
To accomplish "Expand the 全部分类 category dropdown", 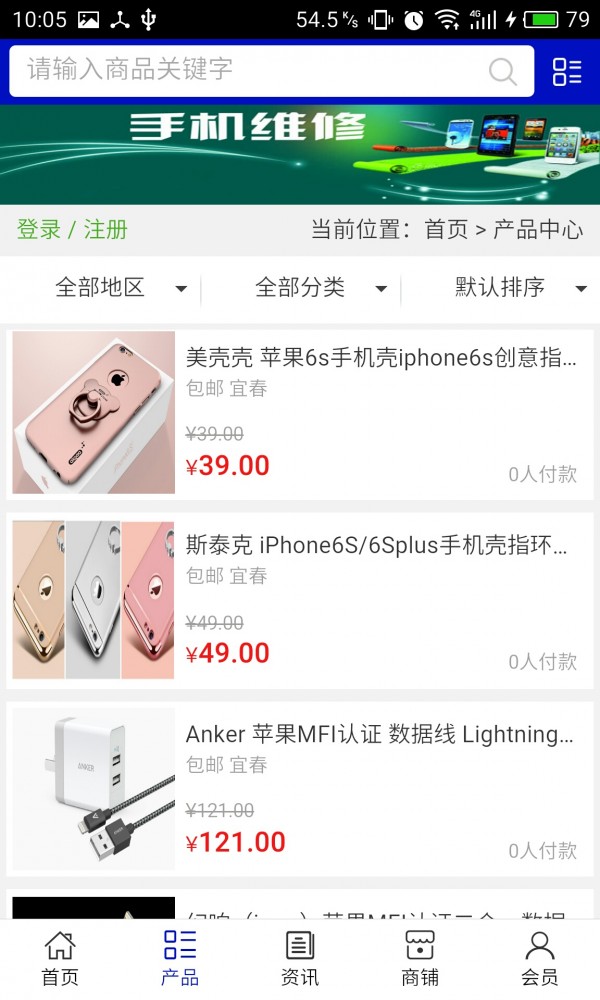I will point(320,288).
